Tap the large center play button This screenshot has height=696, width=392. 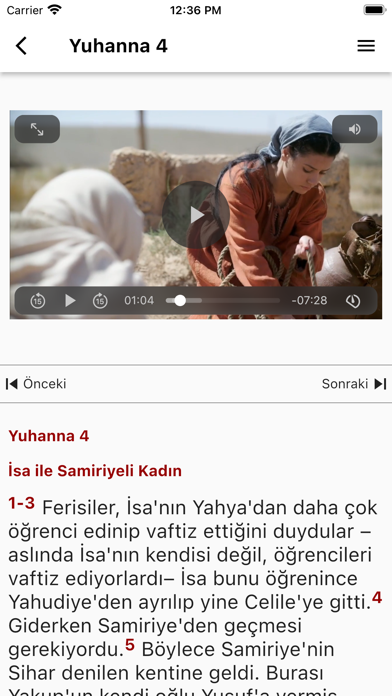click(x=196, y=214)
